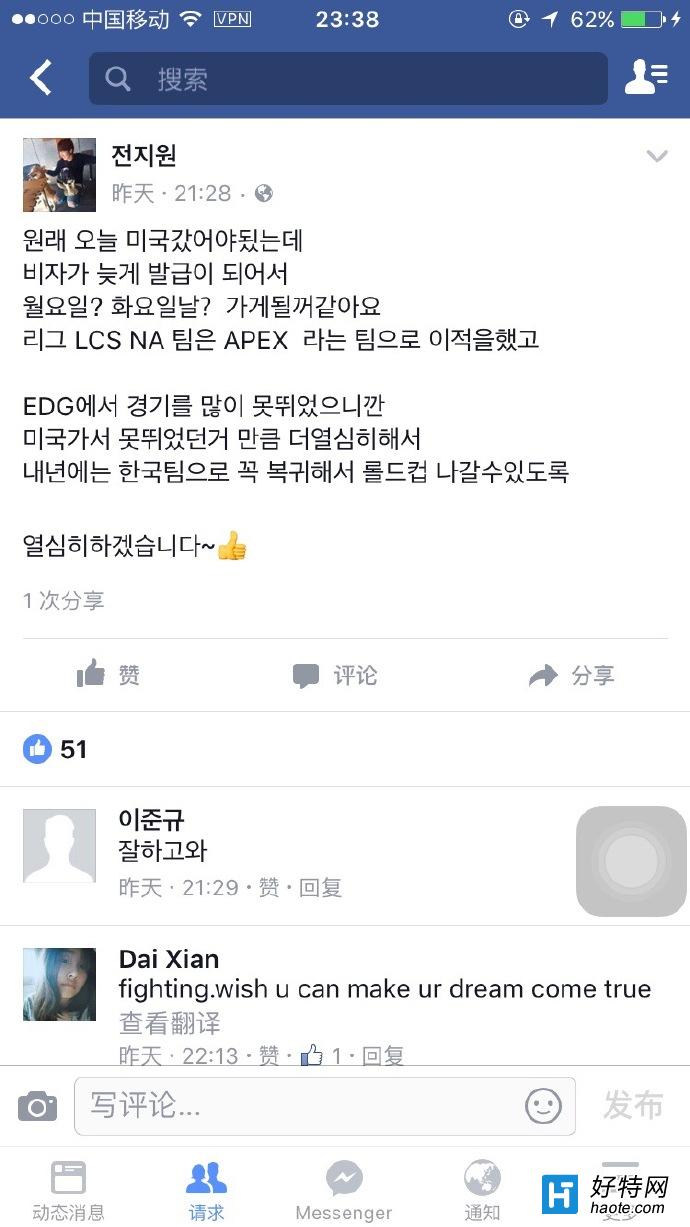This screenshot has width=690, height=1227.
Task: Switch to the Messenger tab
Action: (x=344, y=1192)
